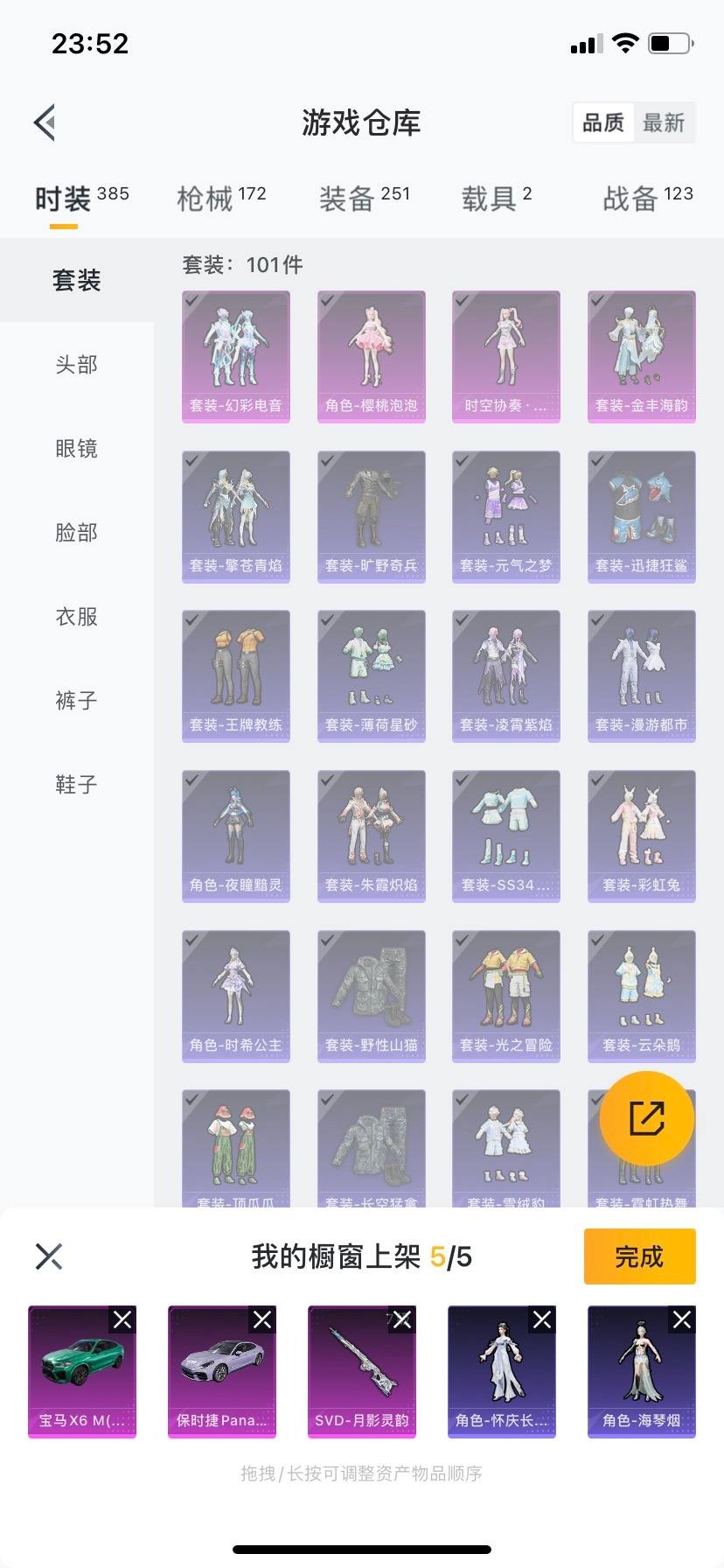Select the 角色-樱桃泡泡 item
Image resolution: width=724 pixels, height=1568 pixels.
pos(371,356)
